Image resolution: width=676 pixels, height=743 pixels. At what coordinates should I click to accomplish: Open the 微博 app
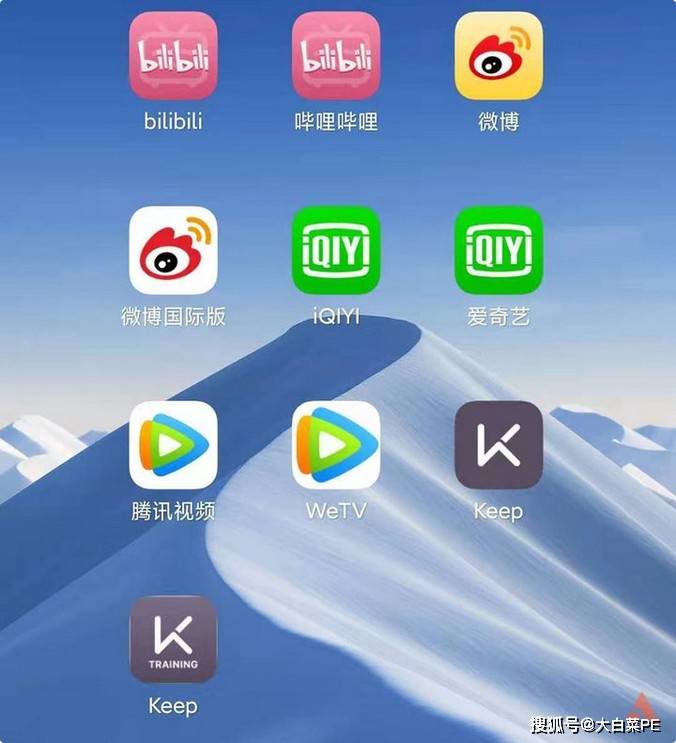pos(498,56)
